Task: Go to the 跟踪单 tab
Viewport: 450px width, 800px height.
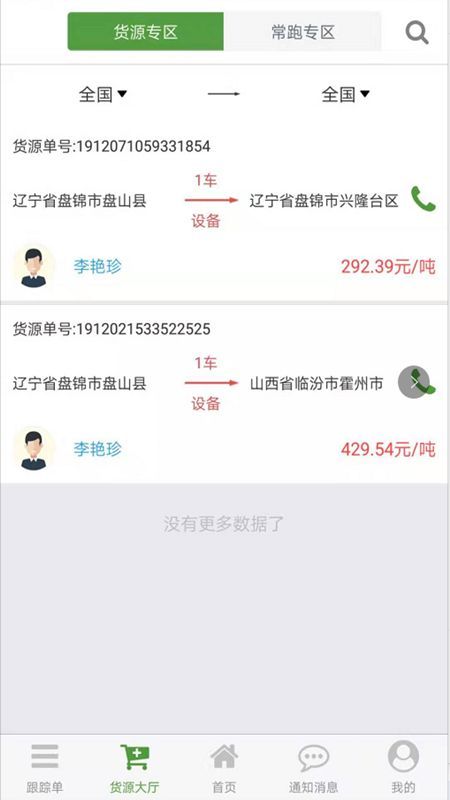Action: click(x=45, y=767)
